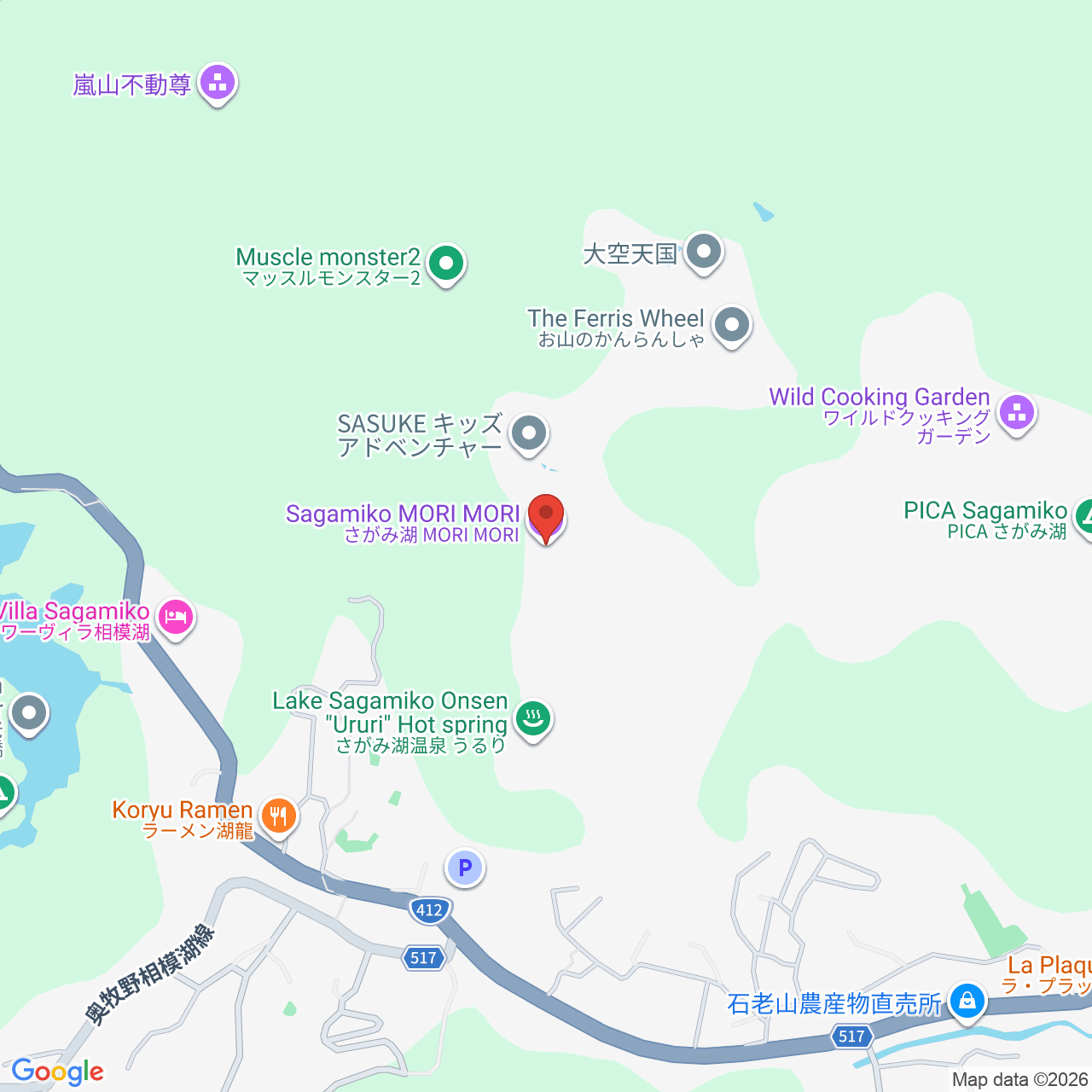
Task: Select the SASUKE キッズアドベンチャー marker
Action: click(529, 433)
